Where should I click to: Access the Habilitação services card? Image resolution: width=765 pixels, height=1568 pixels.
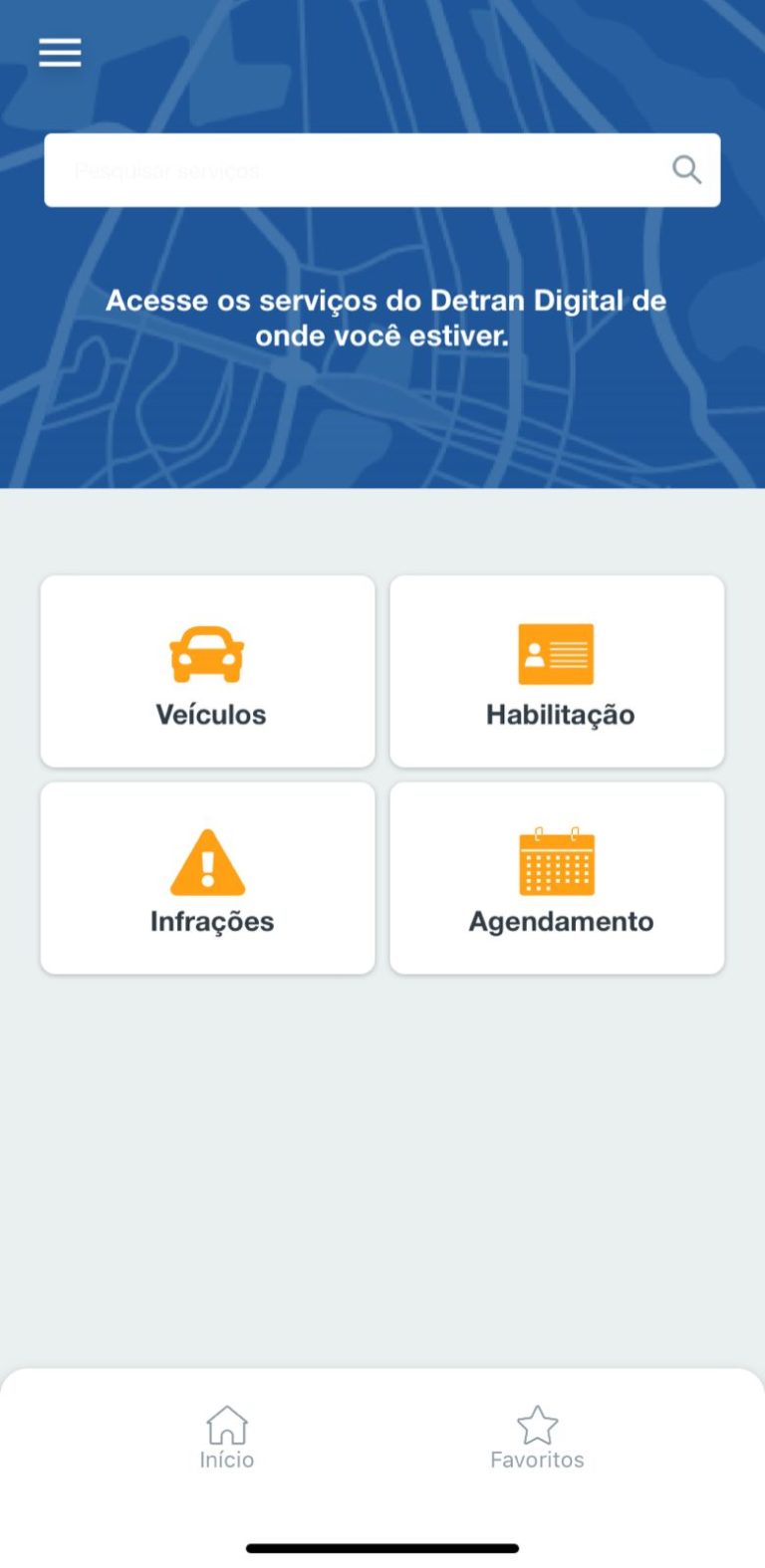(x=557, y=672)
